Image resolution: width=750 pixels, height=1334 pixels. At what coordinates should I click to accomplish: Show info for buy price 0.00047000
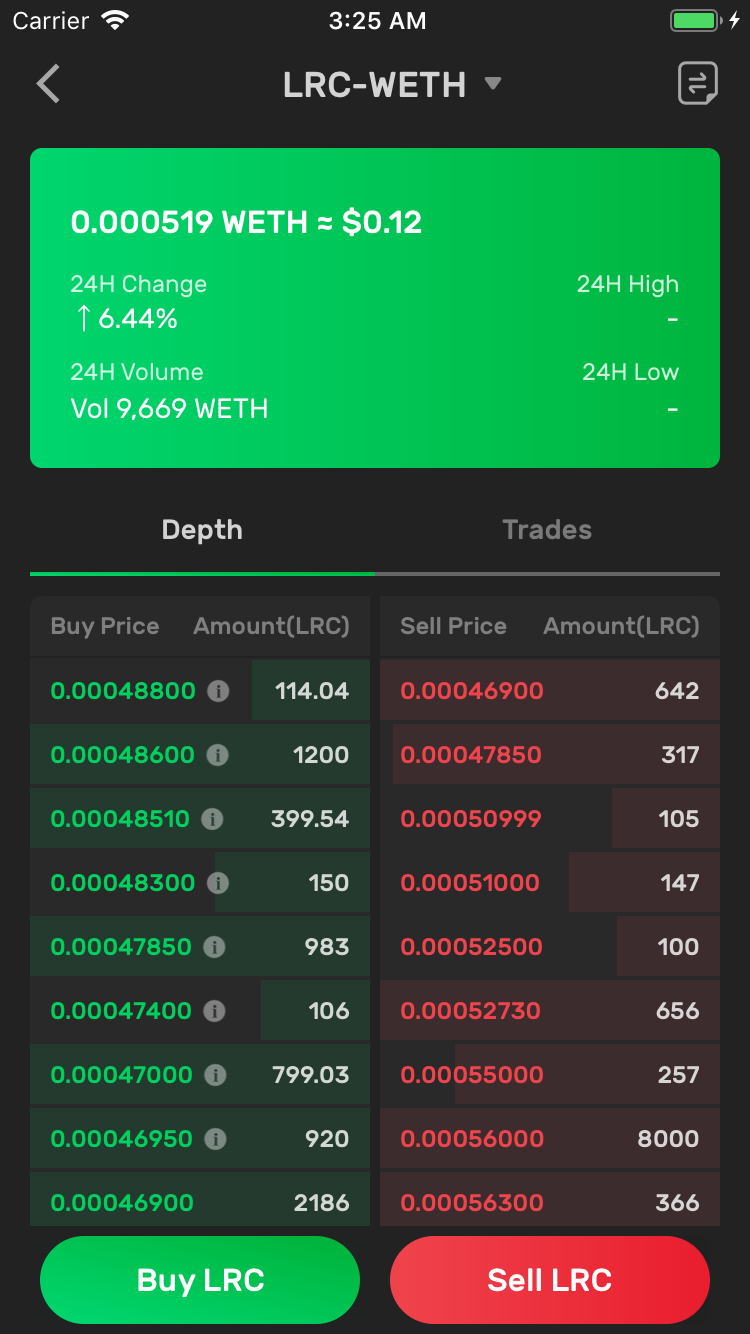[x=215, y=1075]
